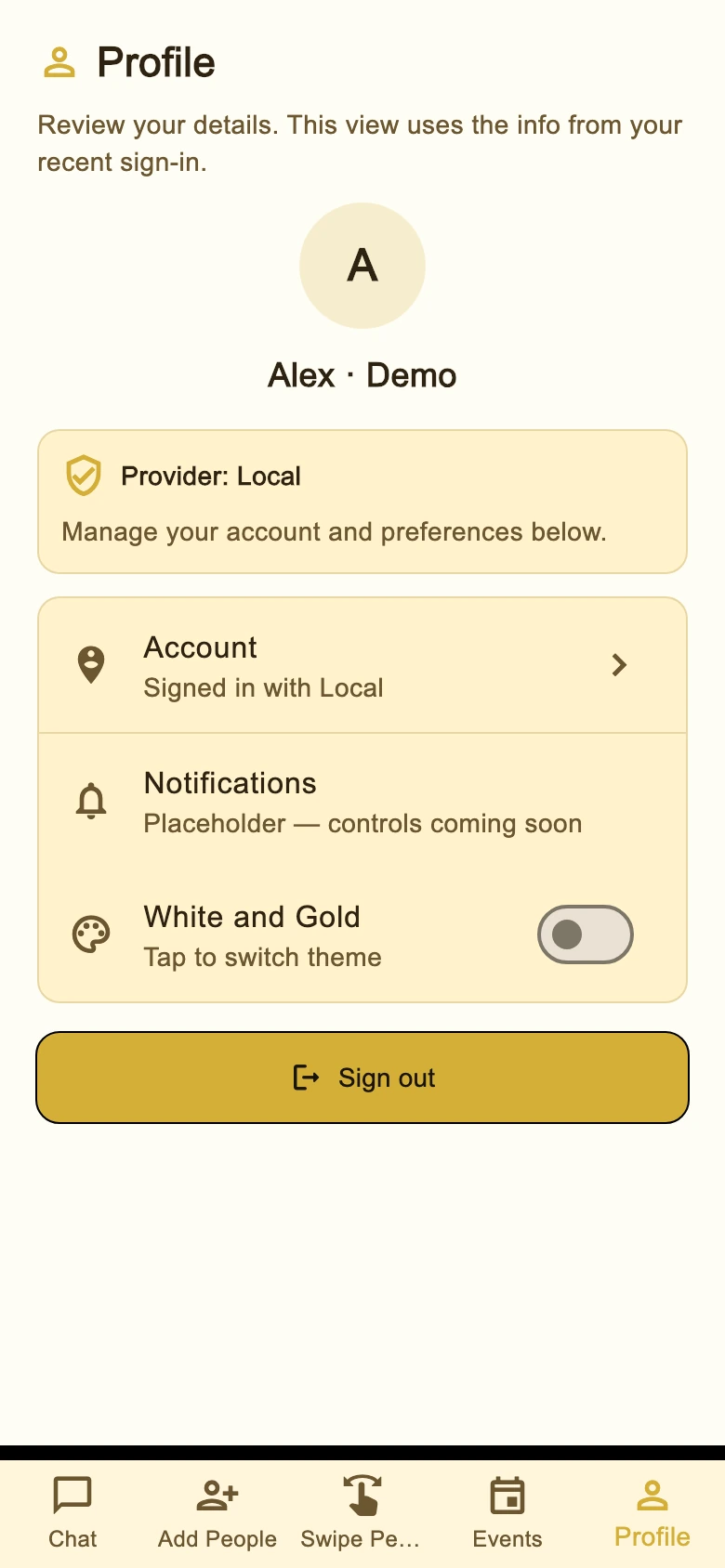Toggle the White and Gold theme switch
This screenshot has width=725, height=1568.
[586, 934]
